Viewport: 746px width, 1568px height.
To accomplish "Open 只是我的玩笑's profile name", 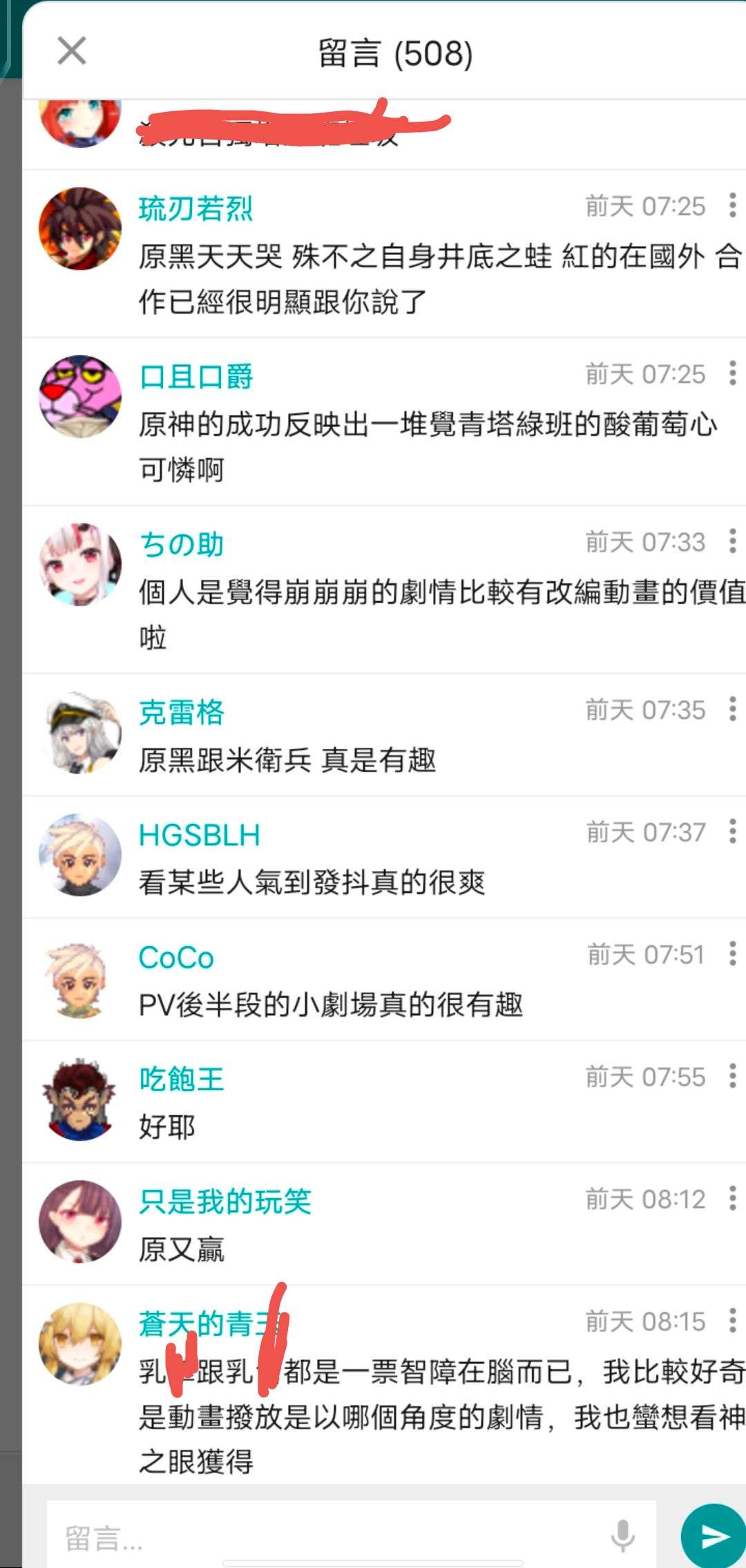I will 224,1202.
